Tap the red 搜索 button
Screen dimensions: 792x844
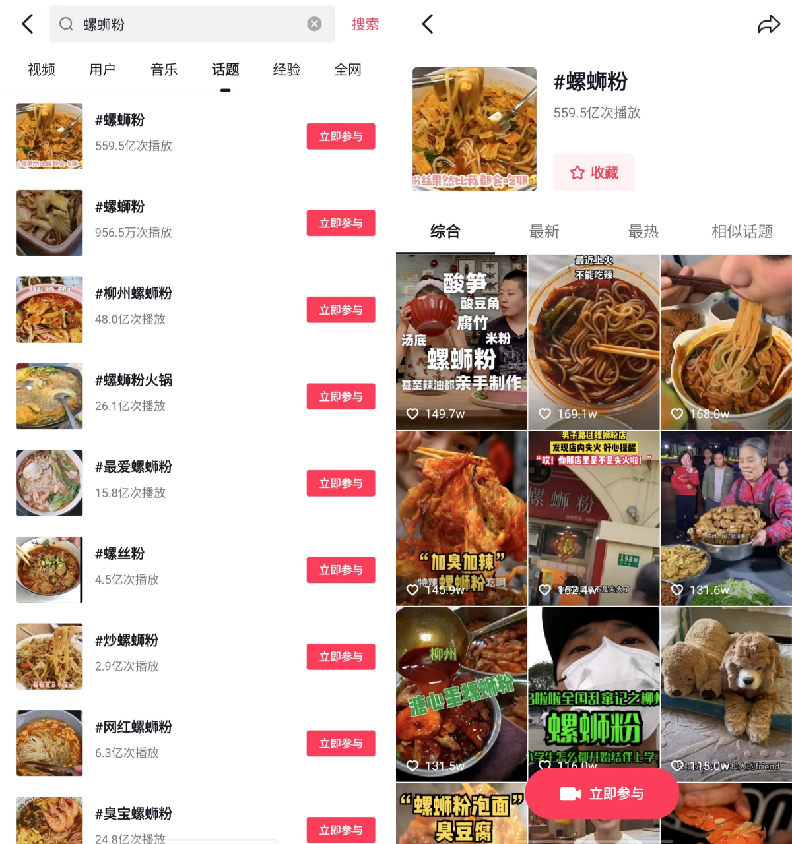(x=365, y=24)
